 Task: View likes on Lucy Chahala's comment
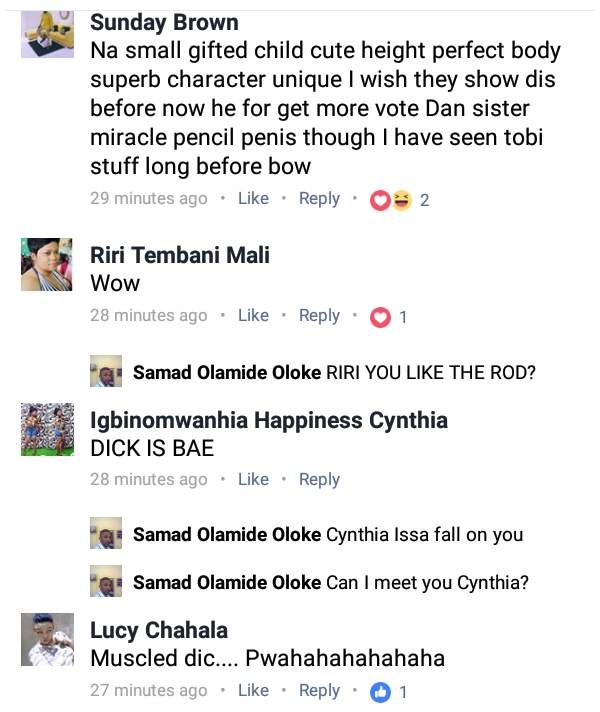(388, 692)
